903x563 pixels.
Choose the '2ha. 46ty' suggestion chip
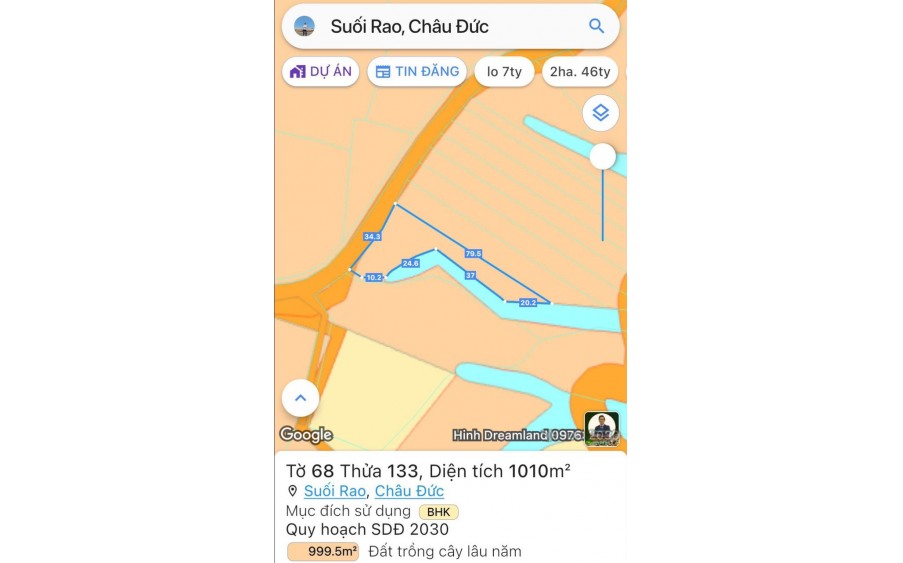pyautogui.click(x=579, y=71)
